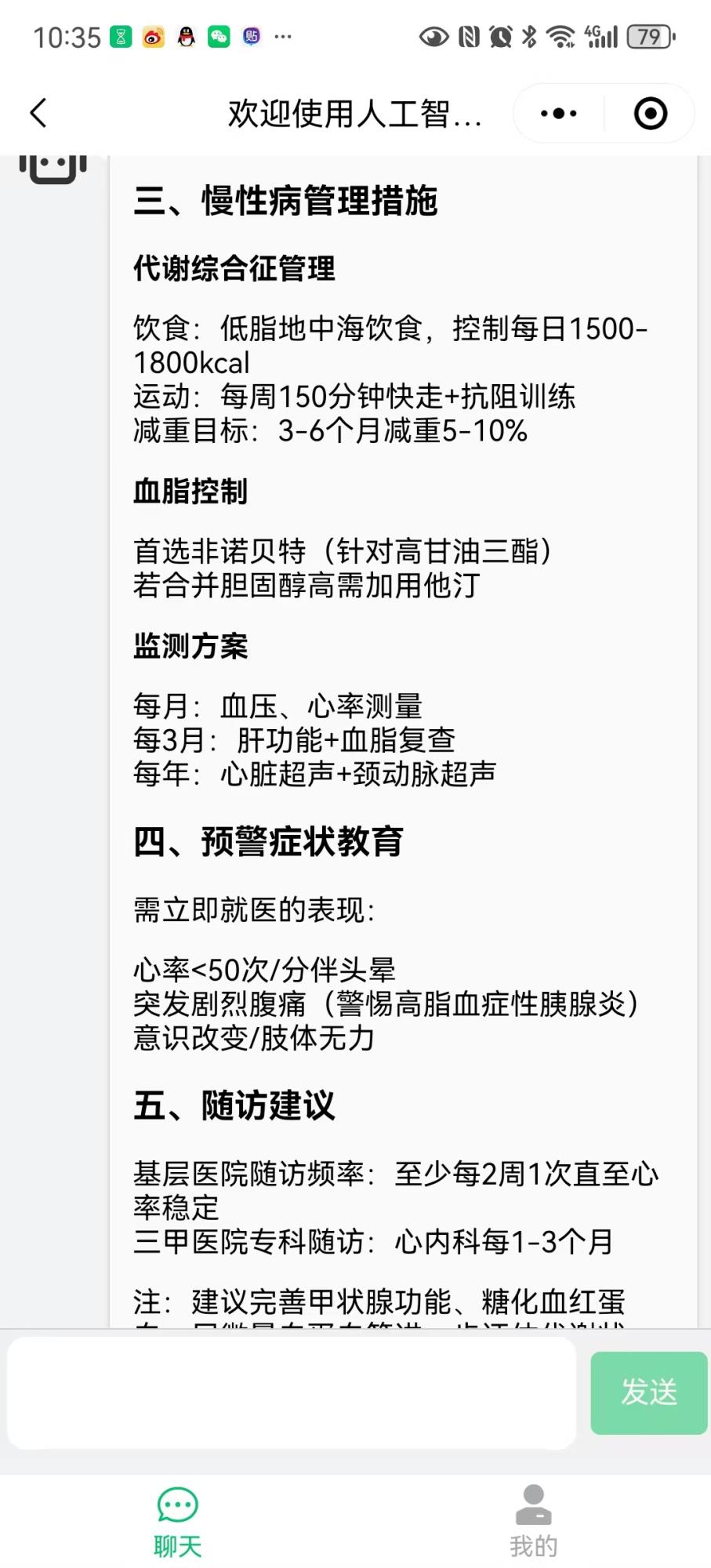Go back using the top-left arrow
This screenshot has height=1568, width=711.
coord(38,113)
